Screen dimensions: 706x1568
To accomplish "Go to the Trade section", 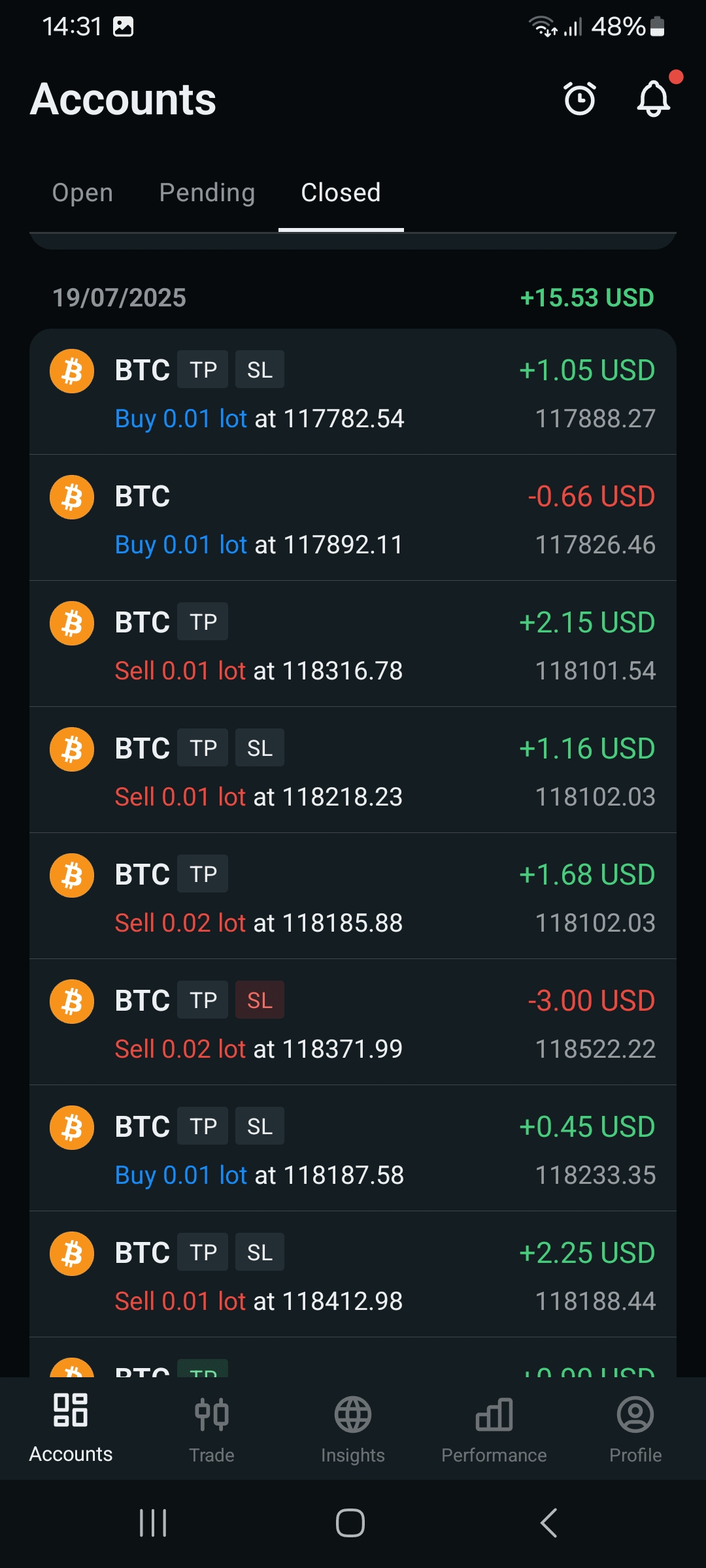I will point(212,1429).
